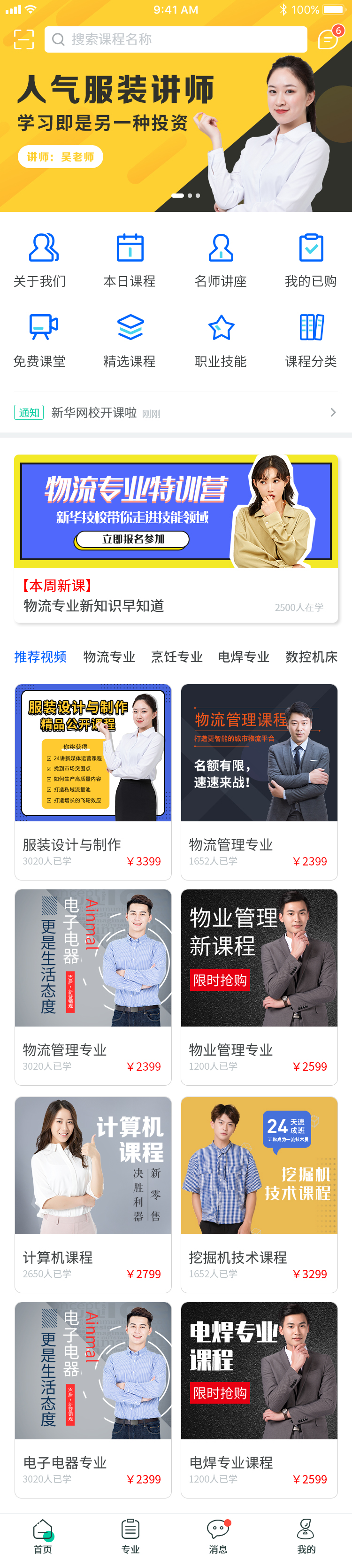This screenshot has height=1568, width=352.
Task: Browse 课程分类 categories
Action: point(311,340)
